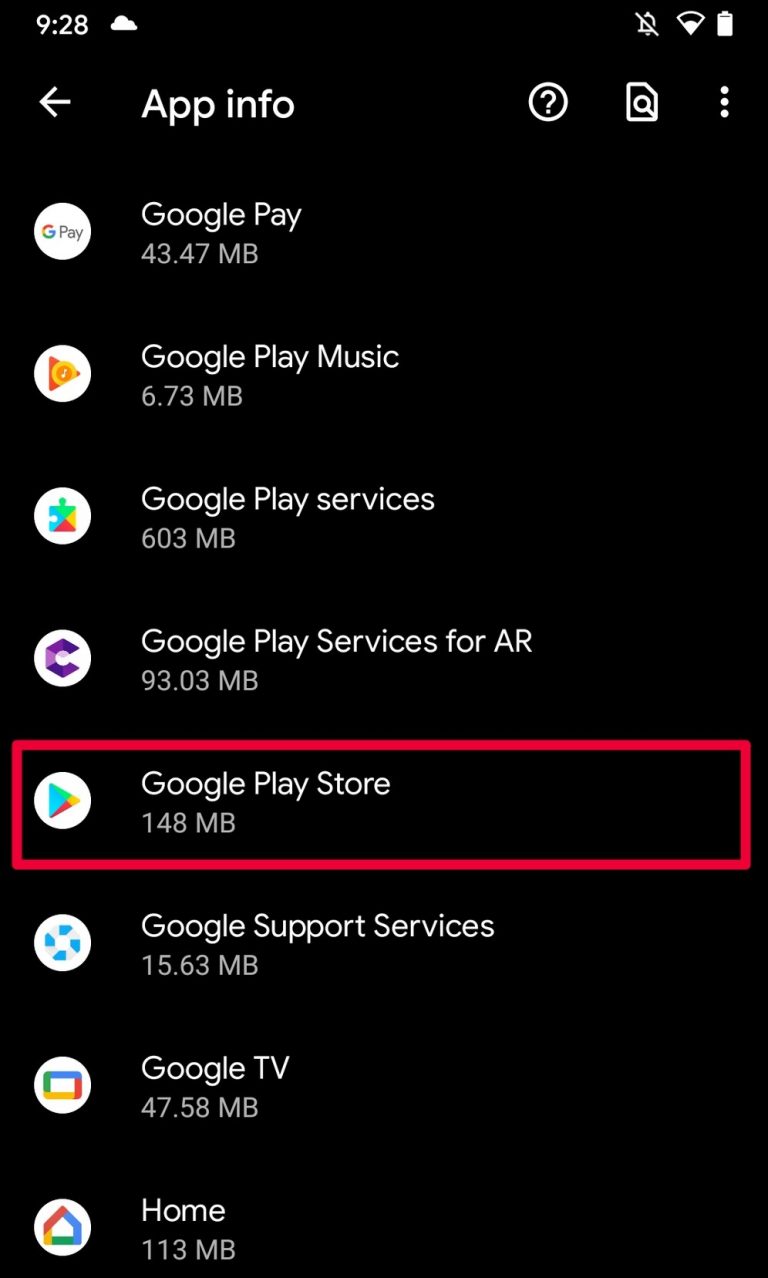Tap the muted notifications icon in status bar

tap(647, 24)
